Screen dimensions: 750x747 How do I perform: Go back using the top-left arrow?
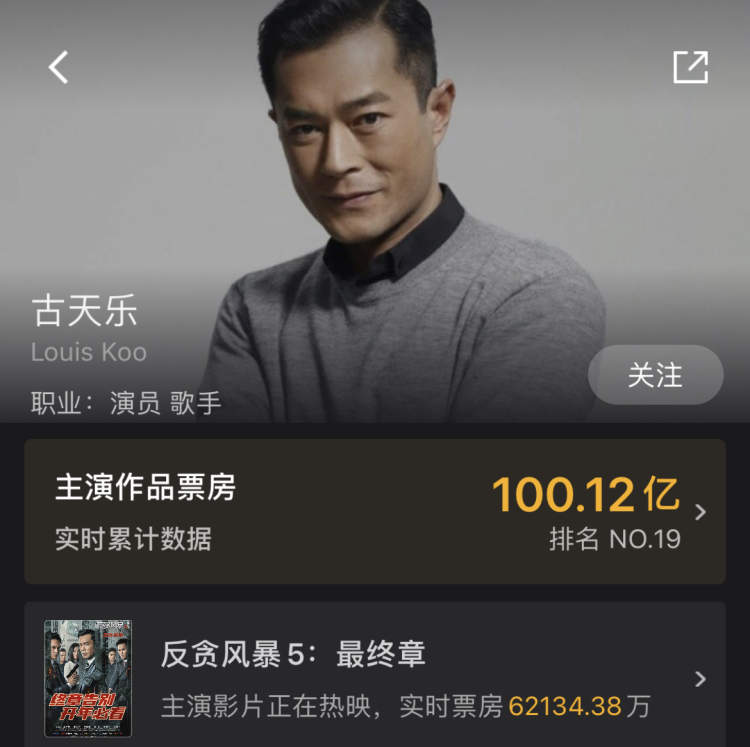59,67
